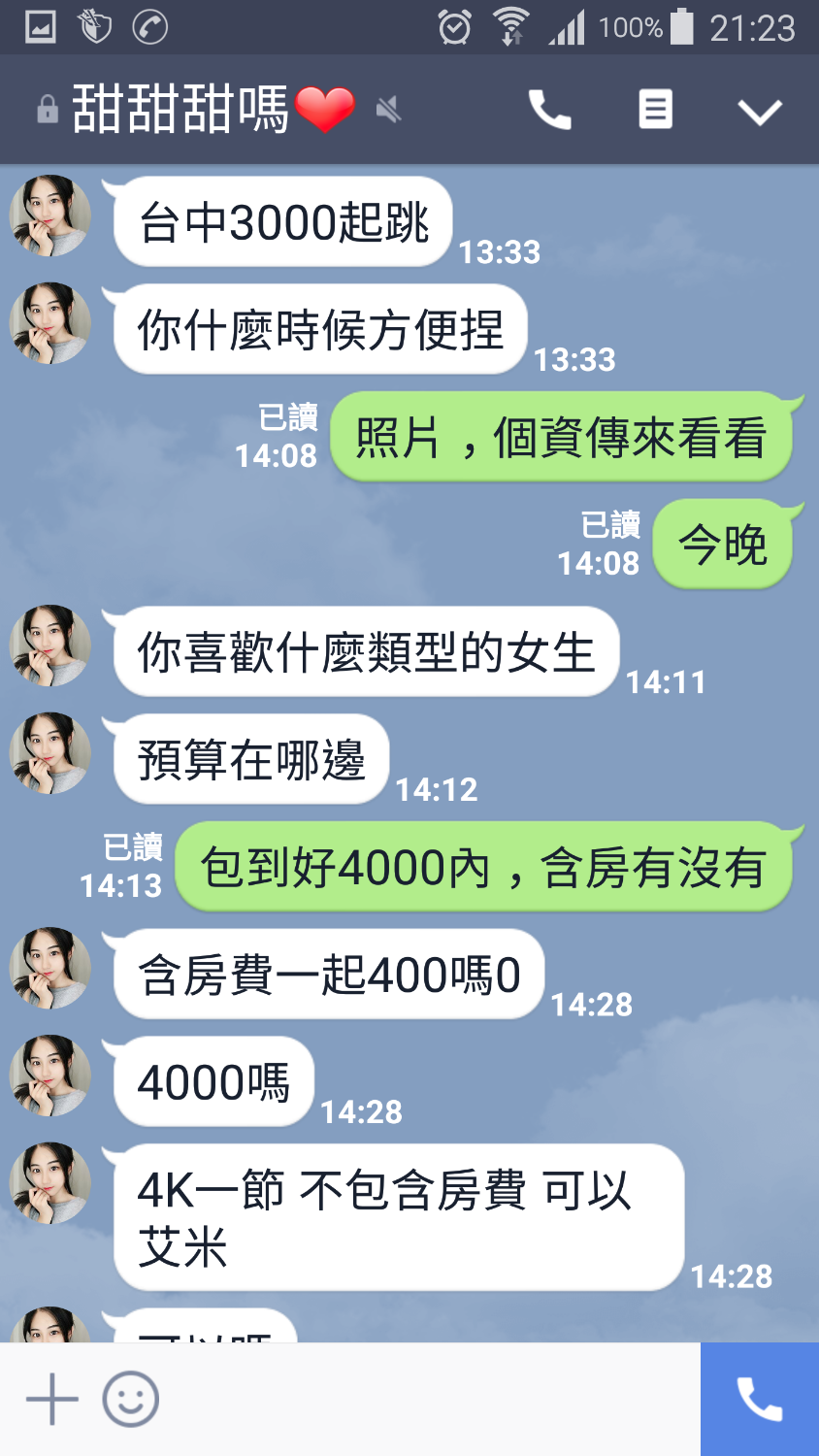Tap the message bubble 預算在哪邊

247,759
